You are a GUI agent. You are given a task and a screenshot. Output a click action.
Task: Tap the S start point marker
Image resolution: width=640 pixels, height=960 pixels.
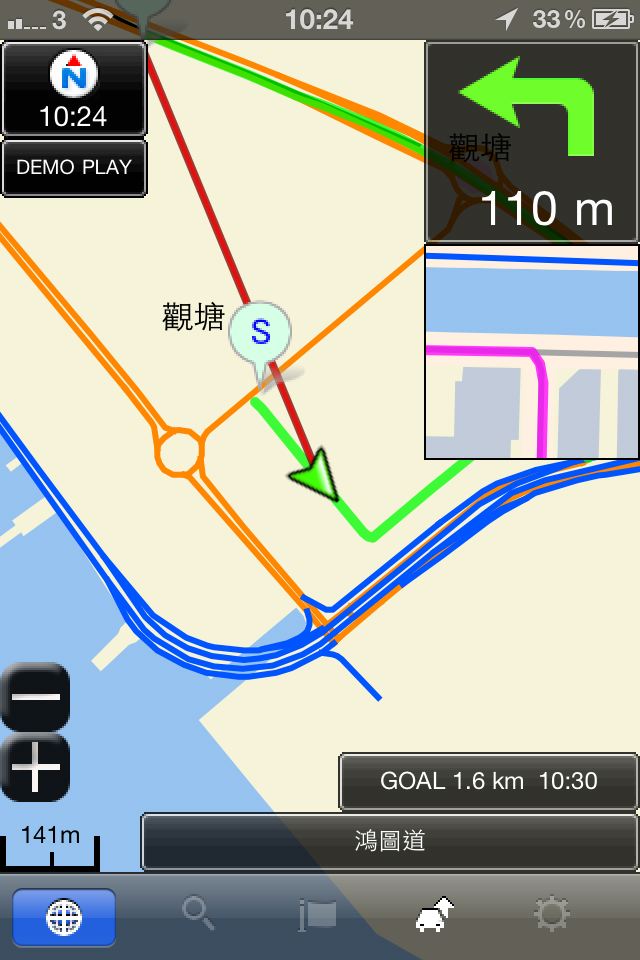260,334
